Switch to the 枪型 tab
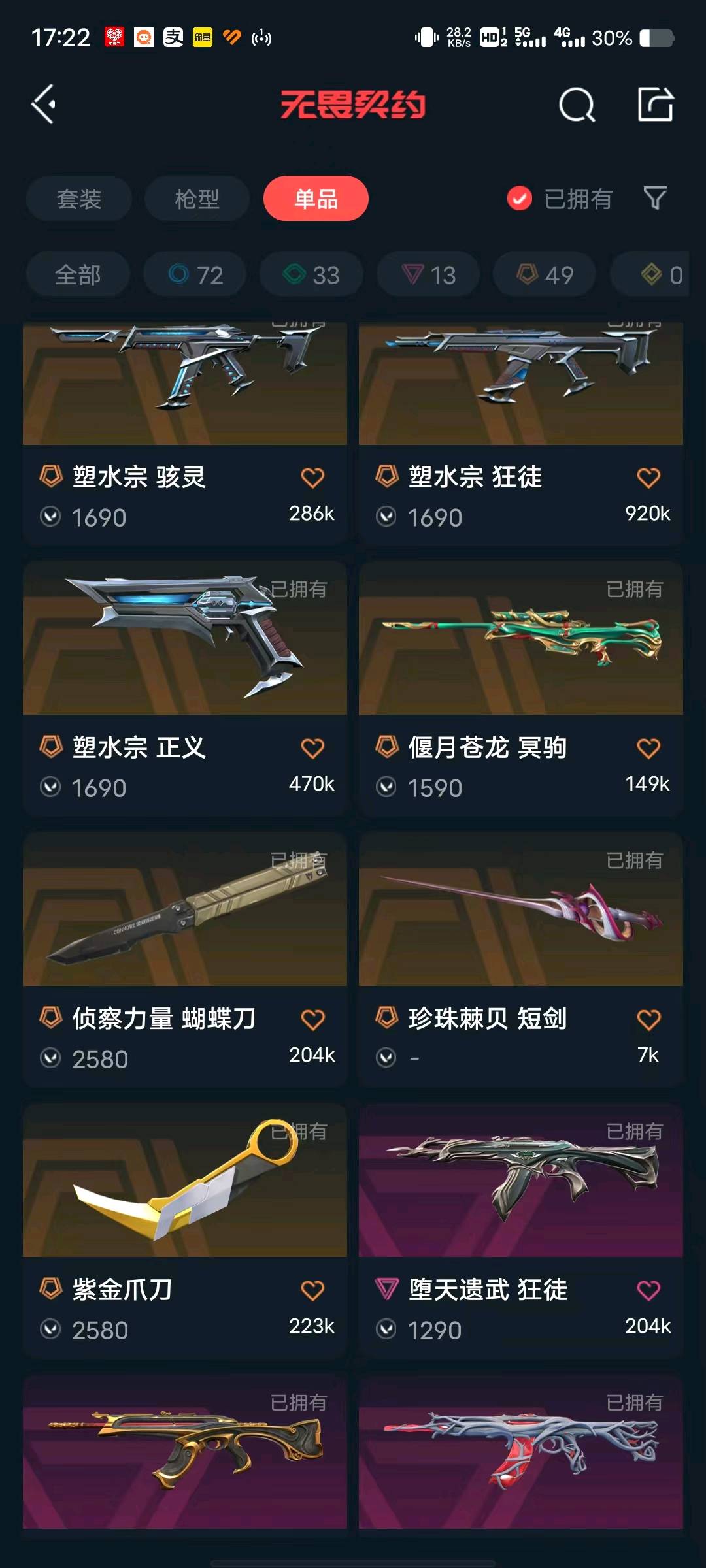The height and width of the screenshot is (1568, 706). point(197,199)
